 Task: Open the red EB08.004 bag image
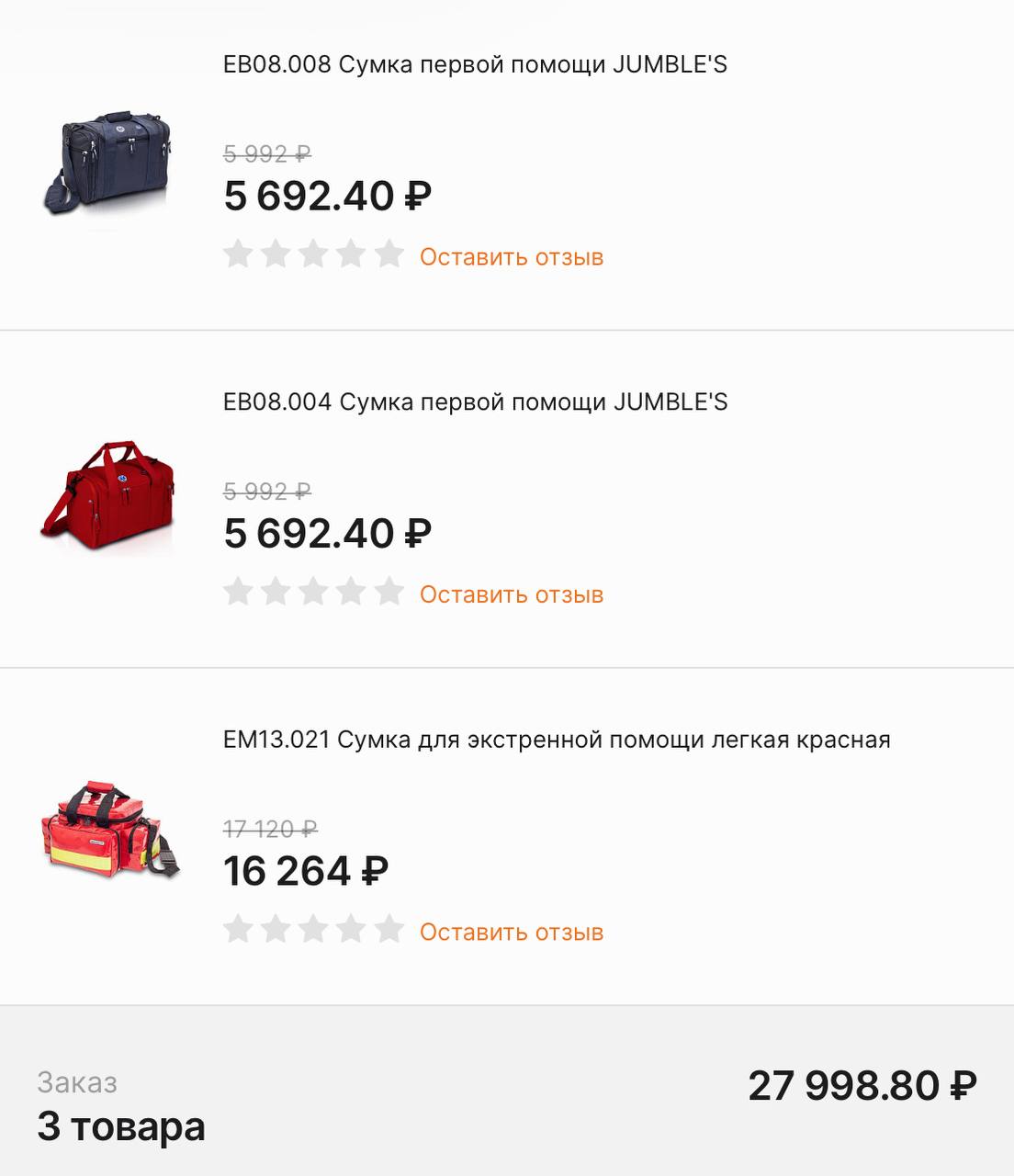(x=107, y=498)
